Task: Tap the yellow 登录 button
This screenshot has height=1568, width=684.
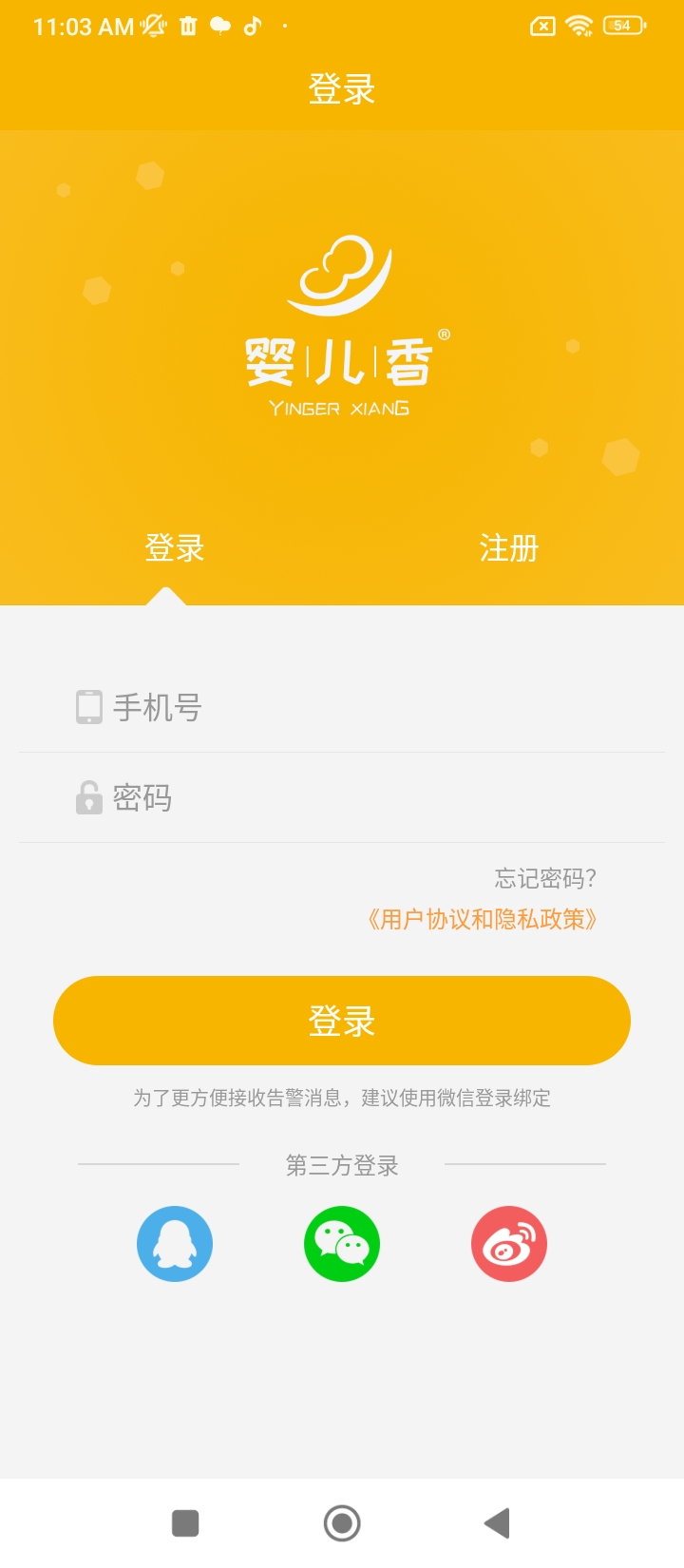Action: (342, 1021)
